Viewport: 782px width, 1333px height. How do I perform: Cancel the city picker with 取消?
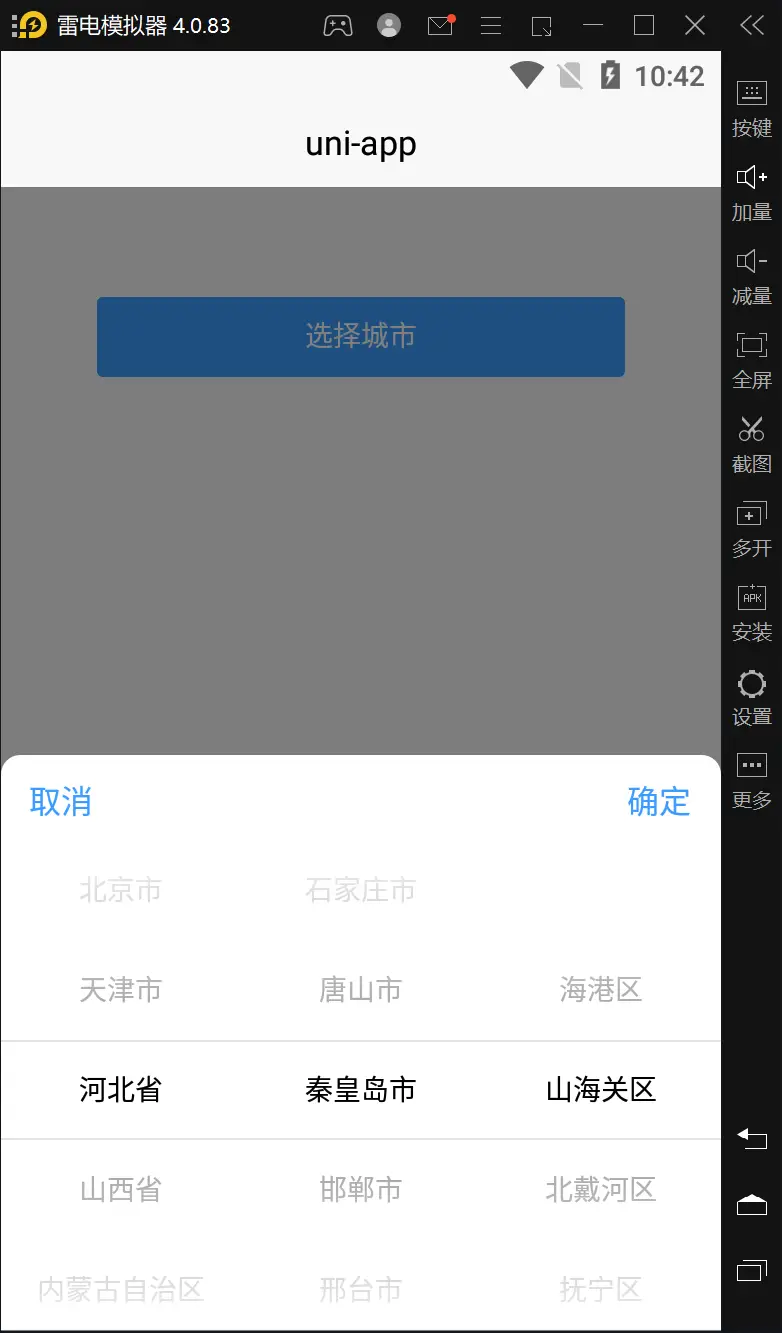[60, 802]
